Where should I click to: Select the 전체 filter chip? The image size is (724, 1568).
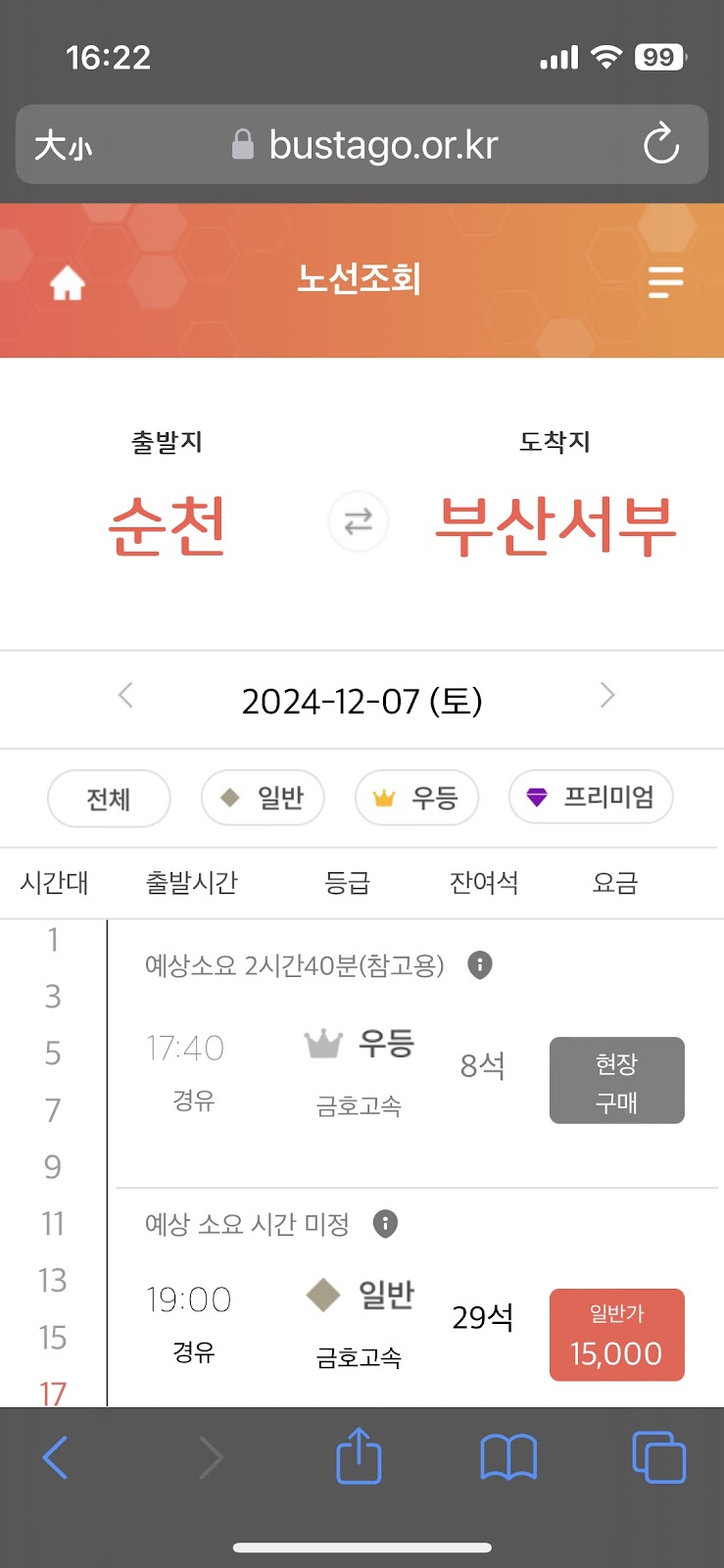pyautogui.click(x=109, y=799)
